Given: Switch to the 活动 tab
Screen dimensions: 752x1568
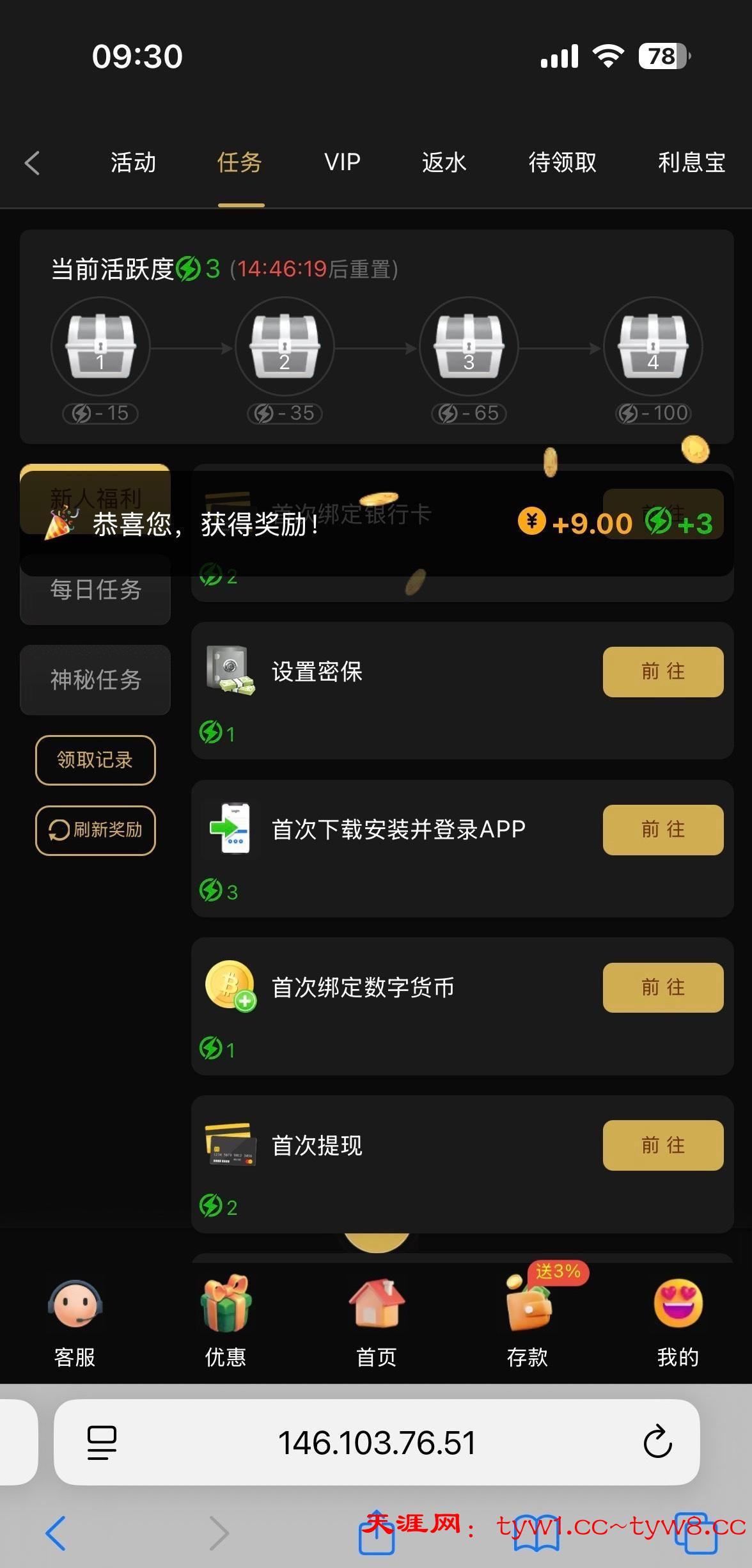Looking at the screenshot, I should (133, 163).
